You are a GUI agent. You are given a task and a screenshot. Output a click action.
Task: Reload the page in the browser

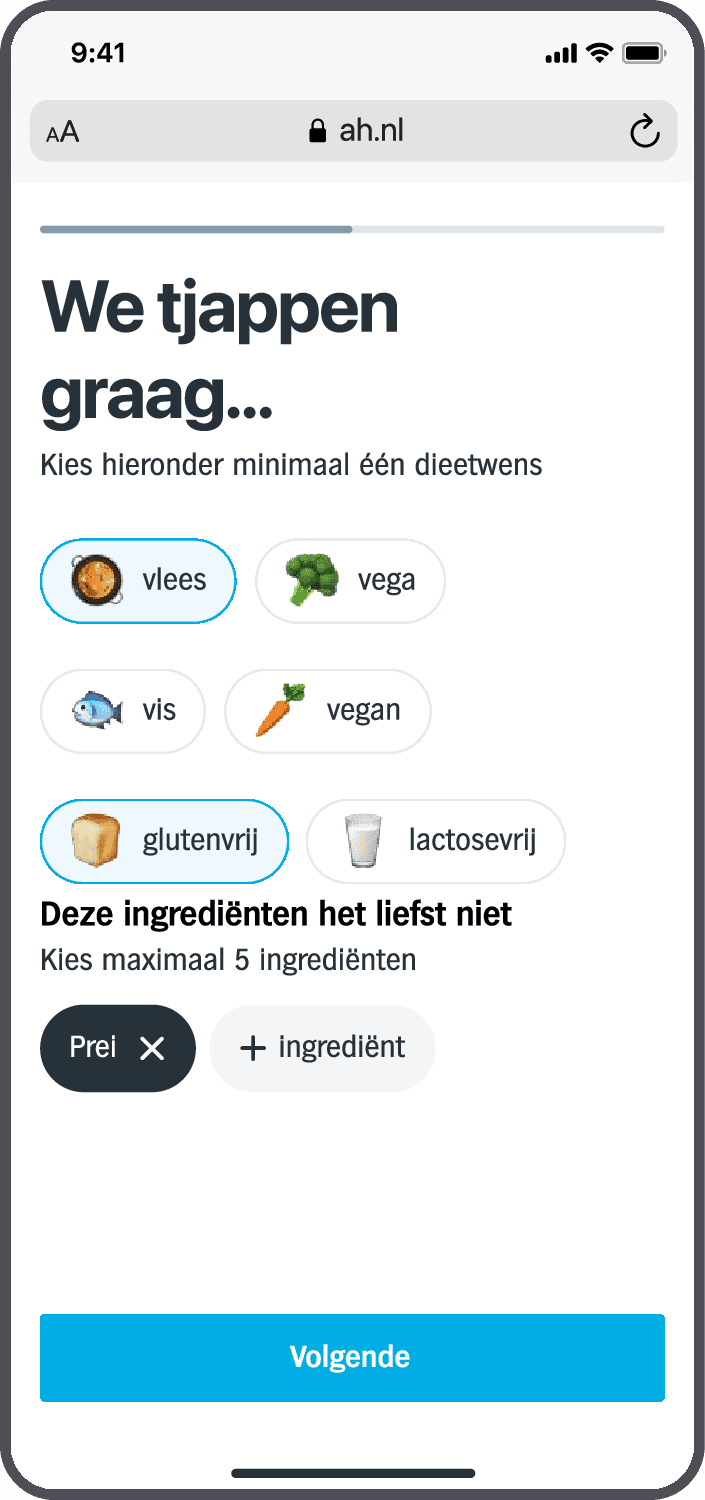coord(645,131)
